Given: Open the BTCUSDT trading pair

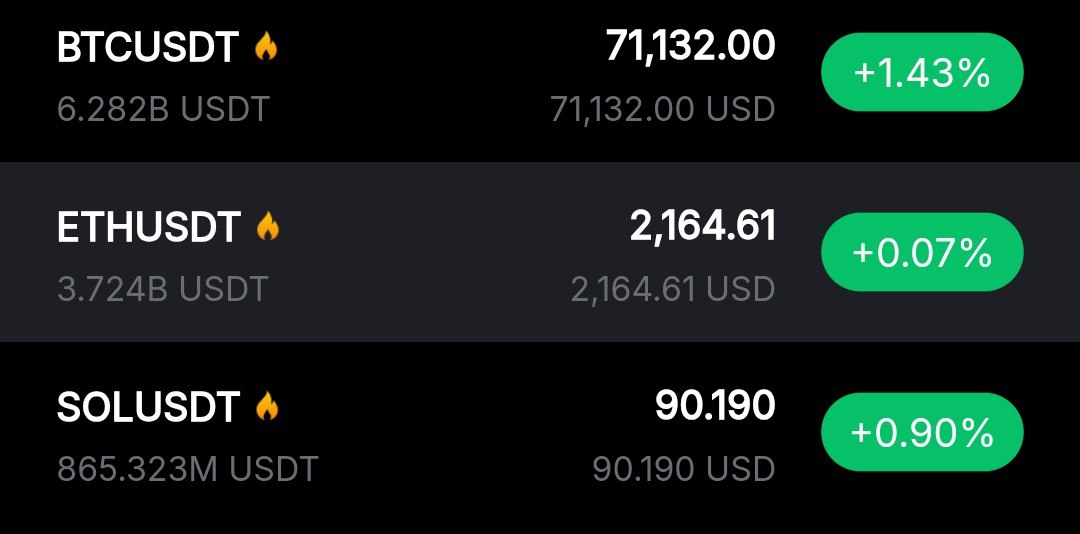Looking at the screenshot, I should (x=148, y=48).
